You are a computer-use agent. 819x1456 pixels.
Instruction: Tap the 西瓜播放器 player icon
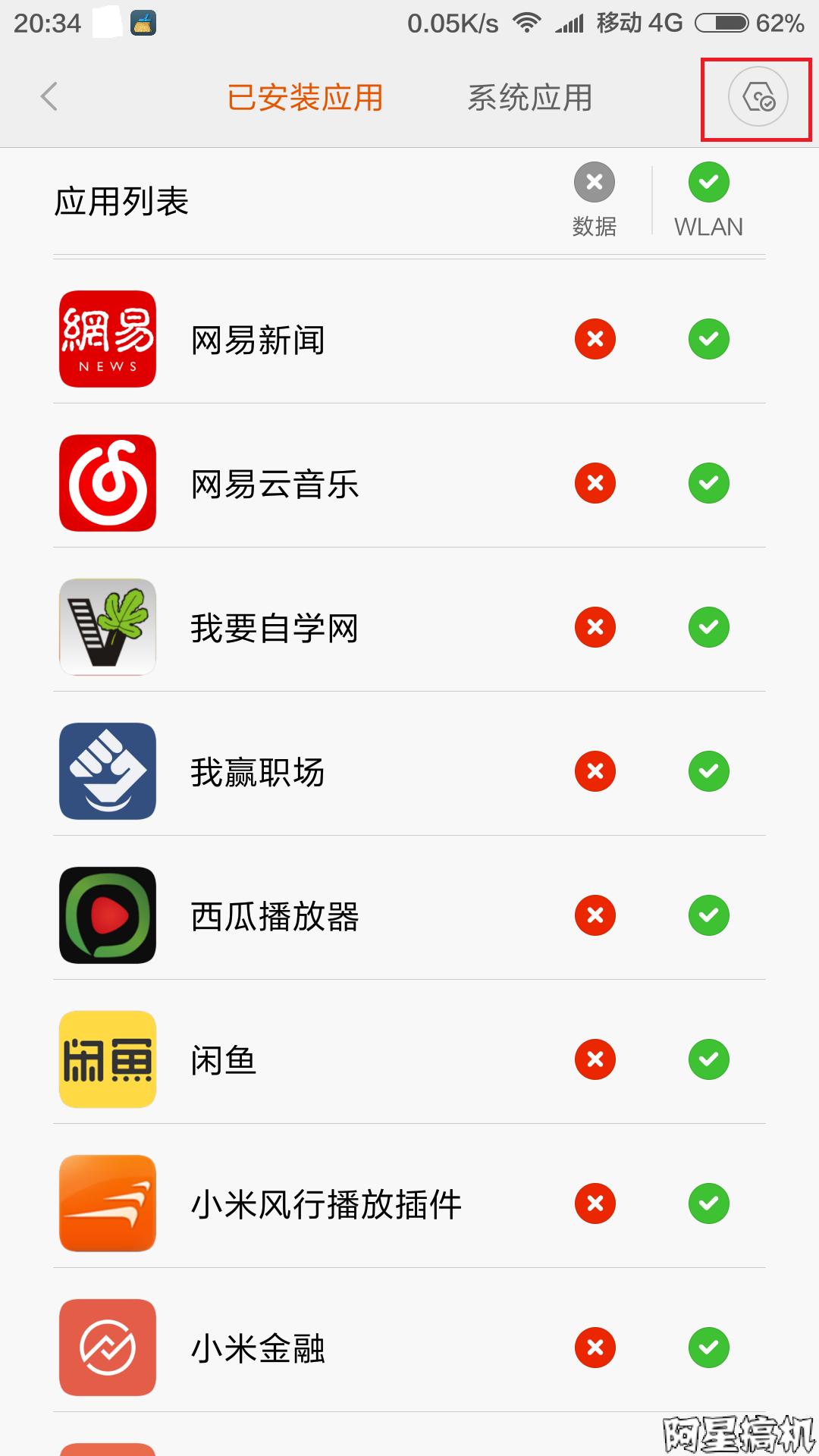(107, 915)
